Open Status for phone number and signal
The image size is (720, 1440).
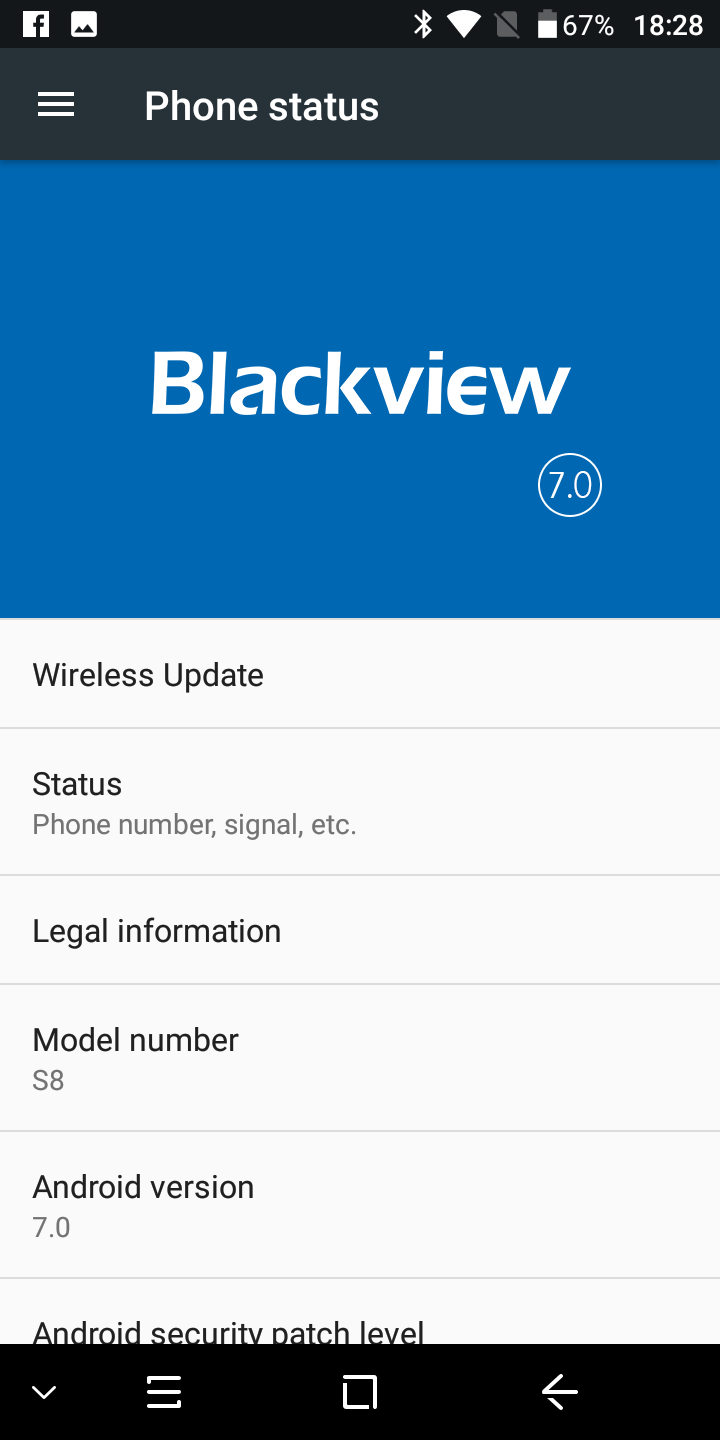tap(360, 802)
